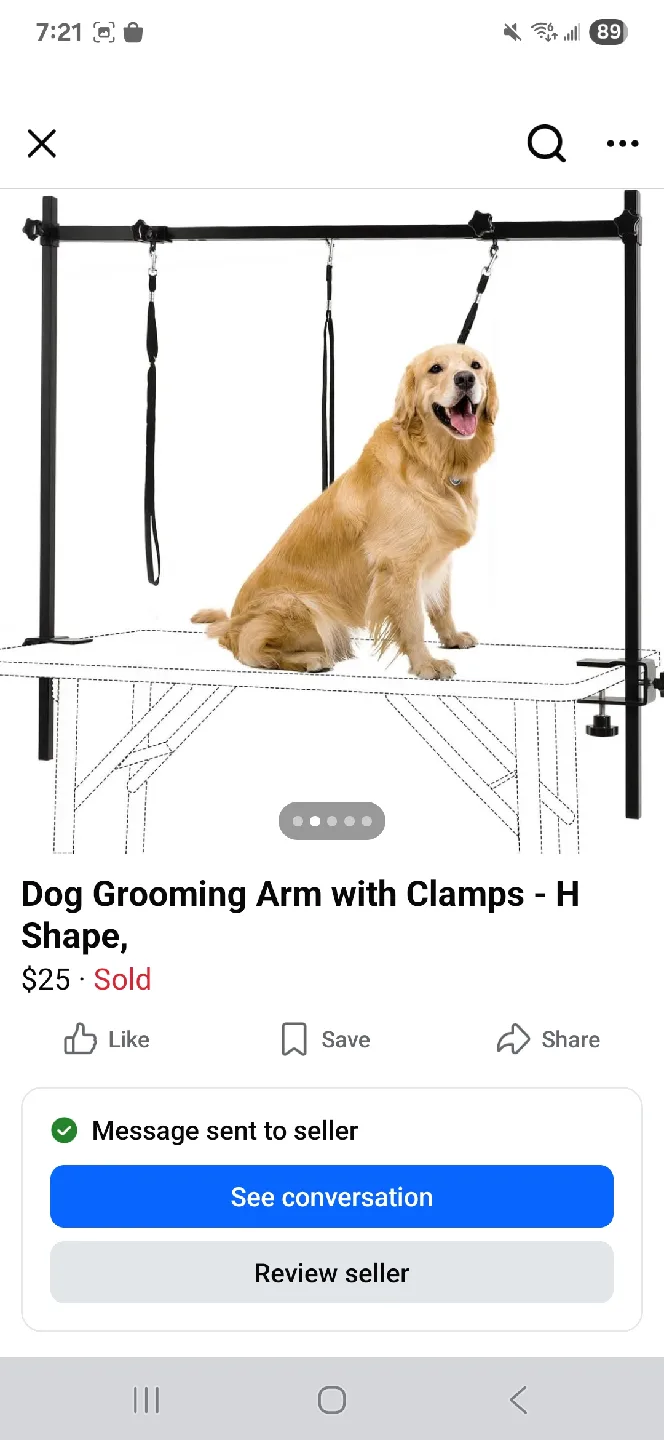Go back using system navigation
Viewport: 664px width, 1440px height.
pyautogui.click(x=517, y=1400)
